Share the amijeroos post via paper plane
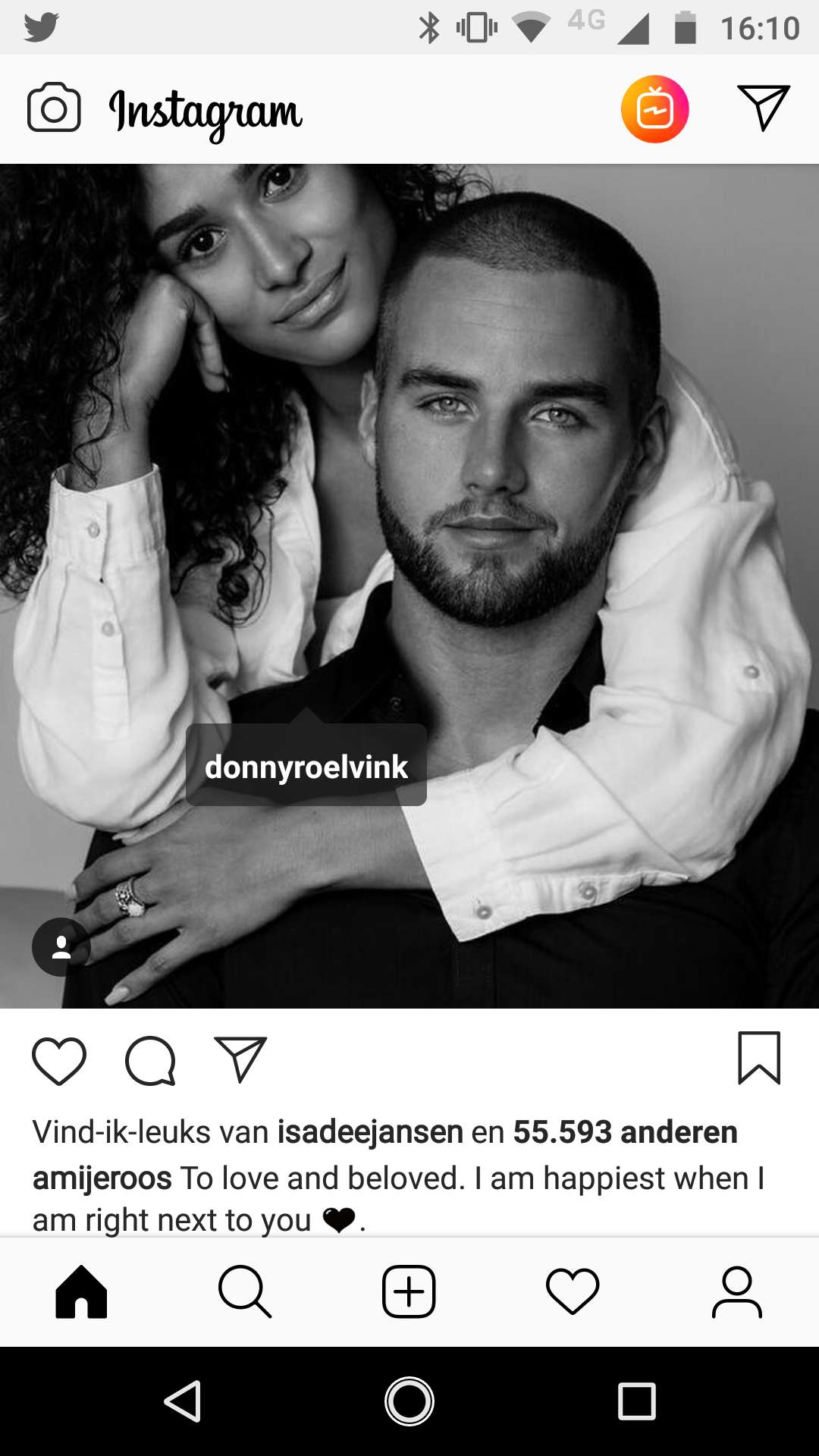The height and width of the screenshot is (1456, 819). (x=240, y=1059)
